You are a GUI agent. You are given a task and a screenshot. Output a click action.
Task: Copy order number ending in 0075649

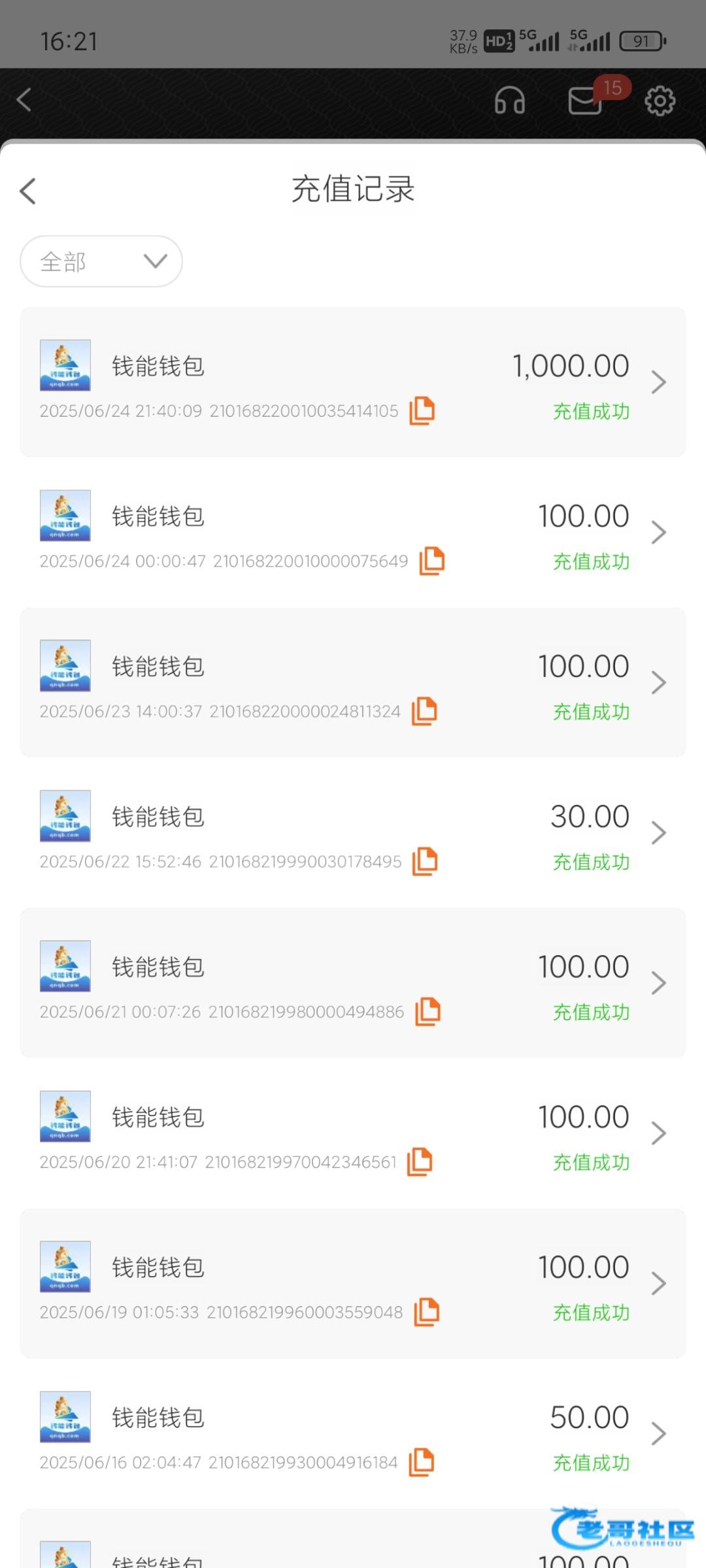432,561
